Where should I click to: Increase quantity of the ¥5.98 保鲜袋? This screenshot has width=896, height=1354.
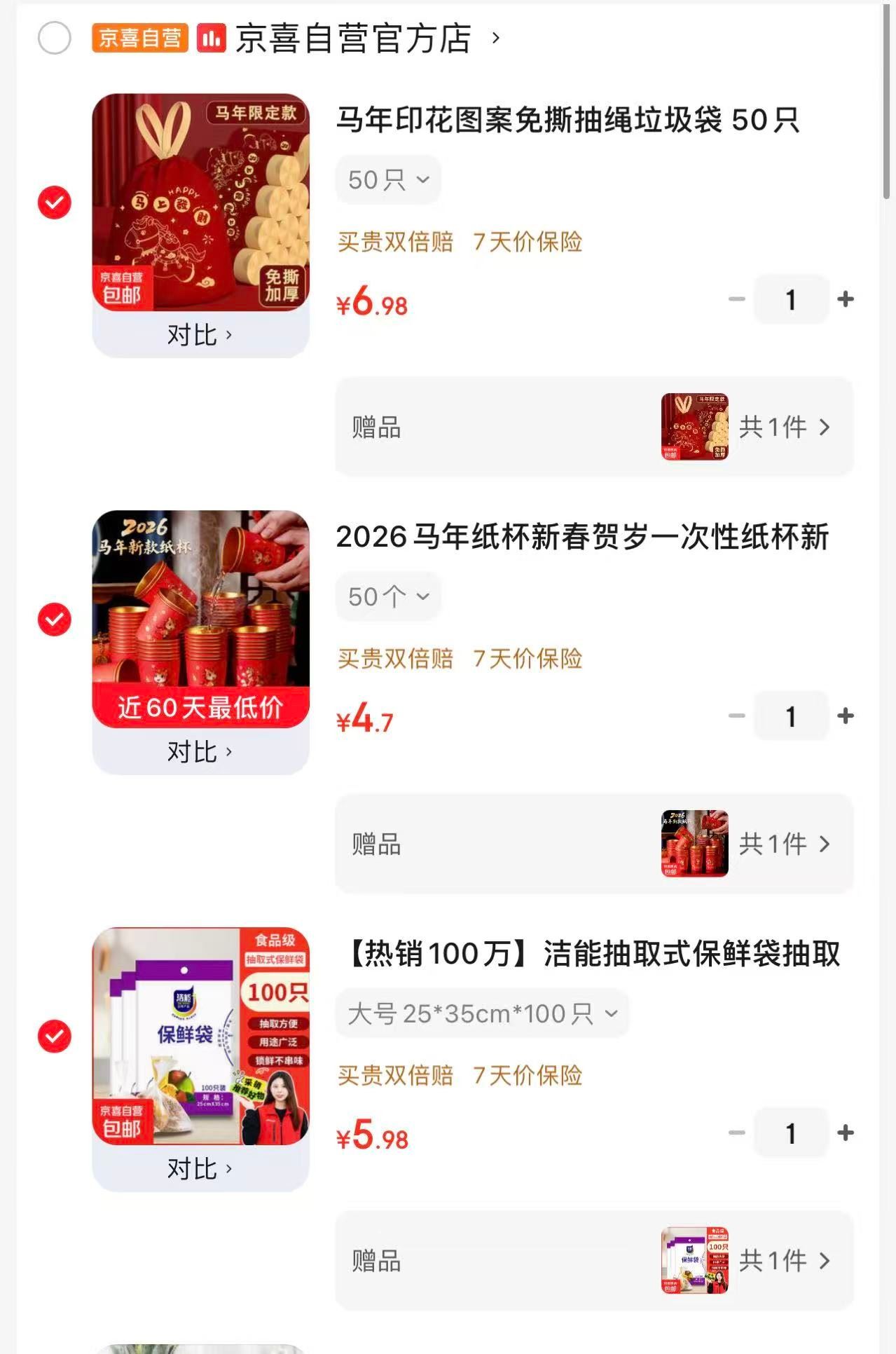846,1133
